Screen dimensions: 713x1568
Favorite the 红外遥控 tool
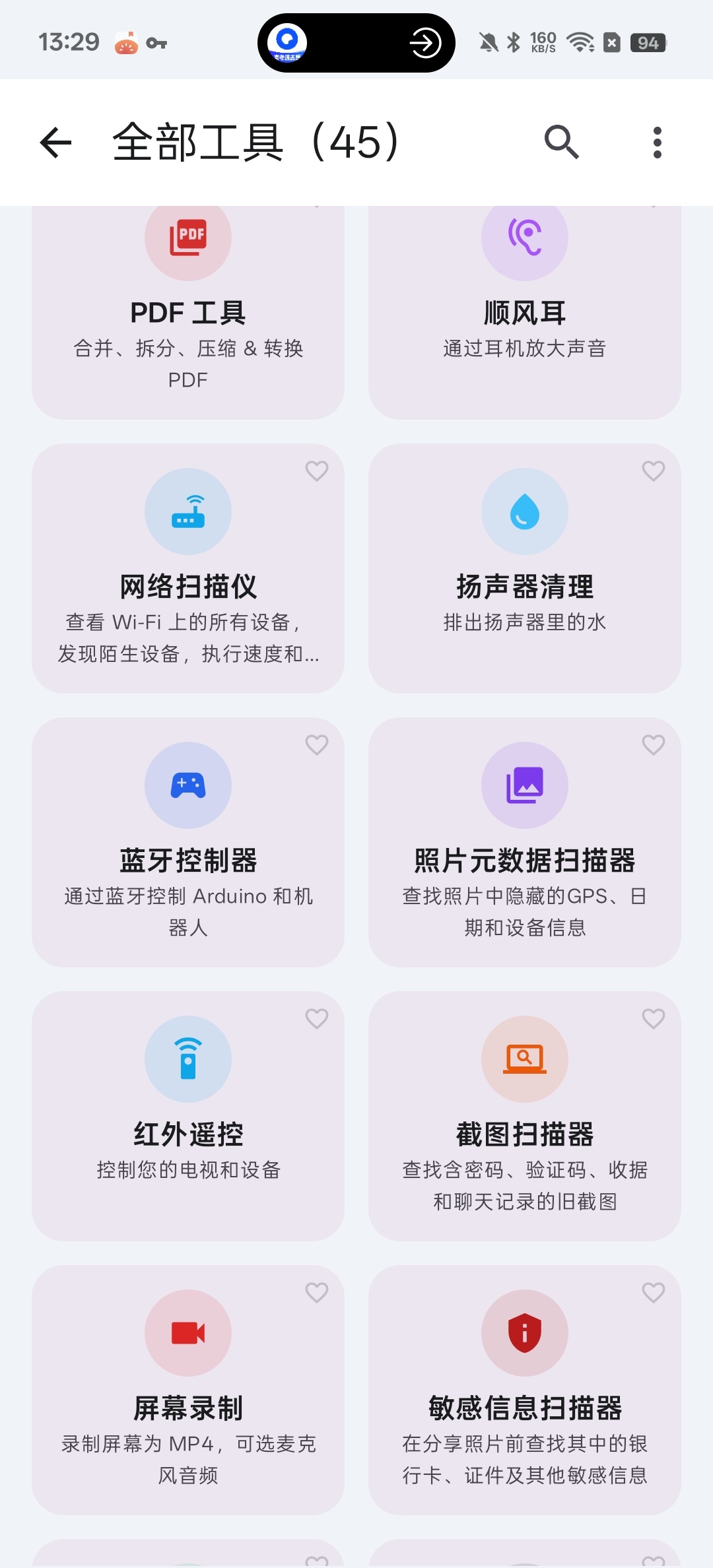(317, 1019)
